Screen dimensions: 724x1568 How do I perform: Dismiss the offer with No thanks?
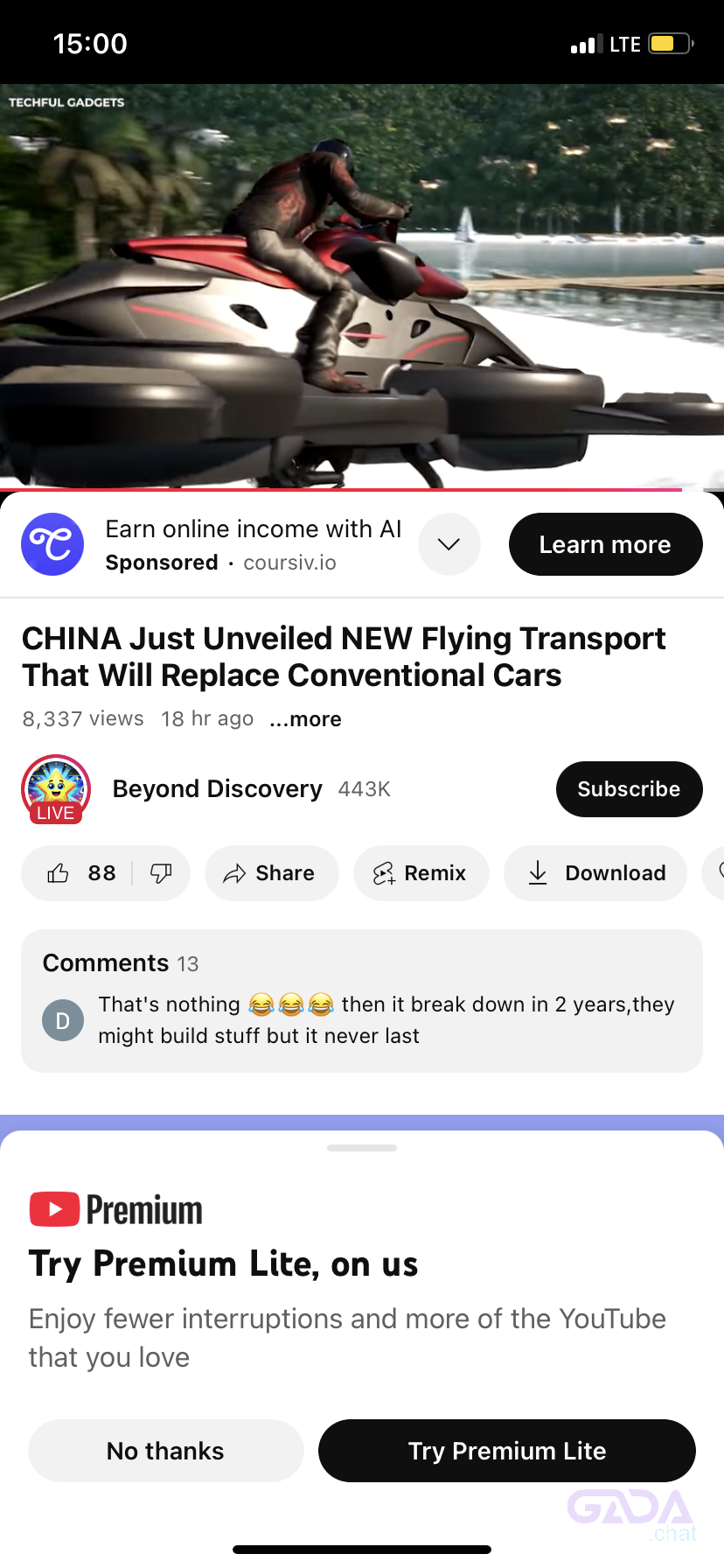pos(165,1451)
